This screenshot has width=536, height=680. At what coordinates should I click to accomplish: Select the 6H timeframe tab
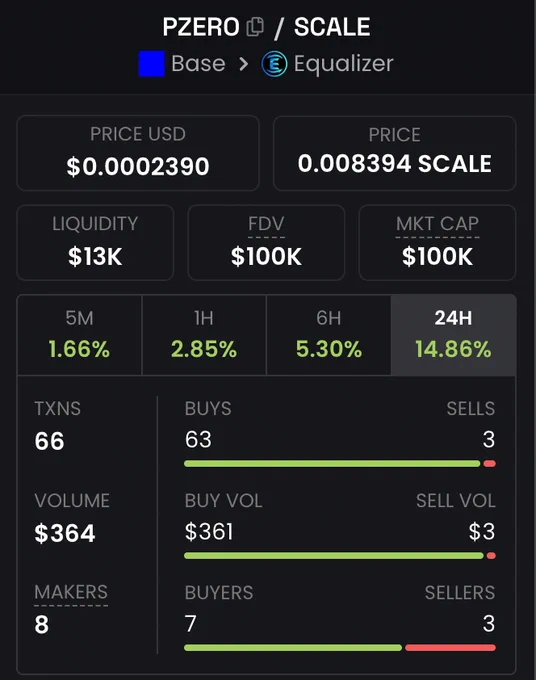tap(329, 335)
